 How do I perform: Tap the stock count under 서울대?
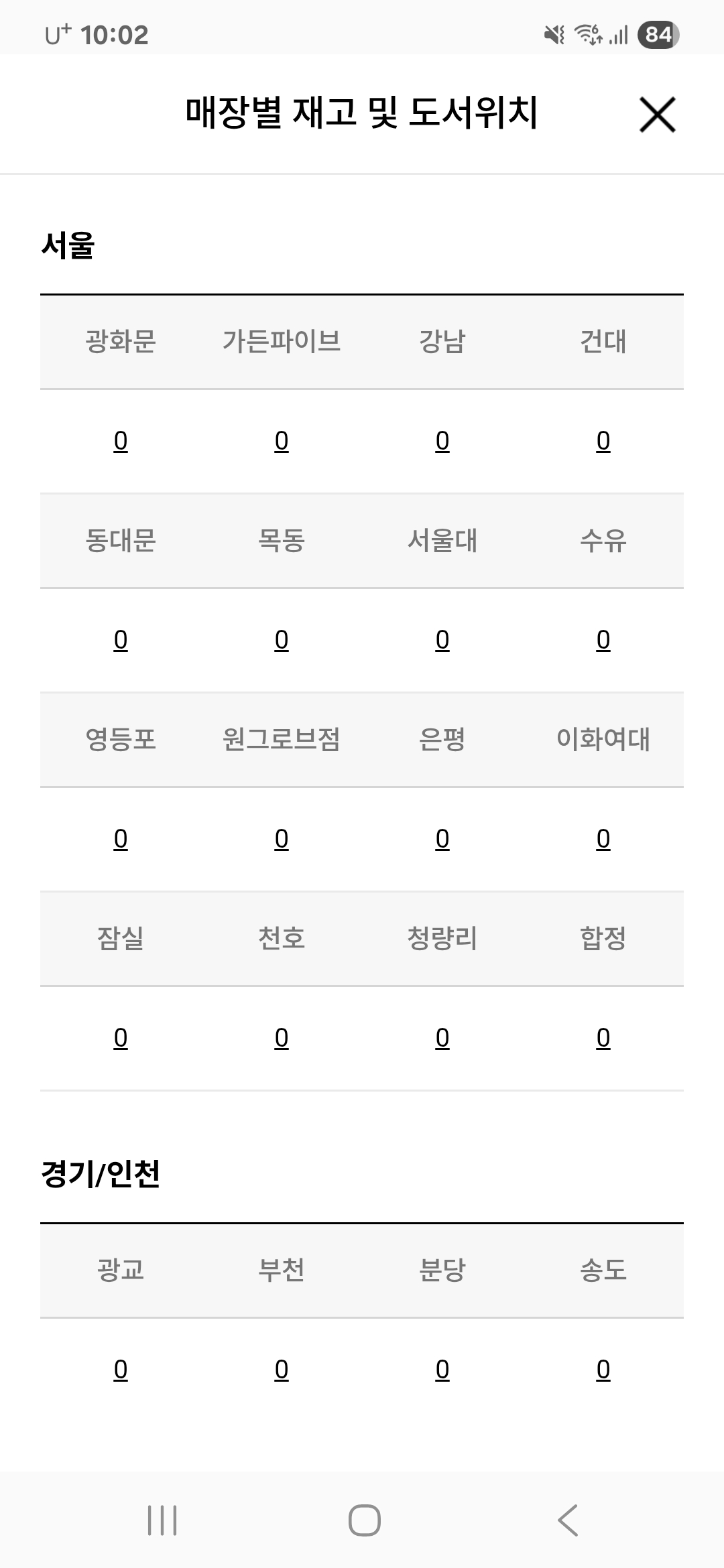click(x=442, y=640)
